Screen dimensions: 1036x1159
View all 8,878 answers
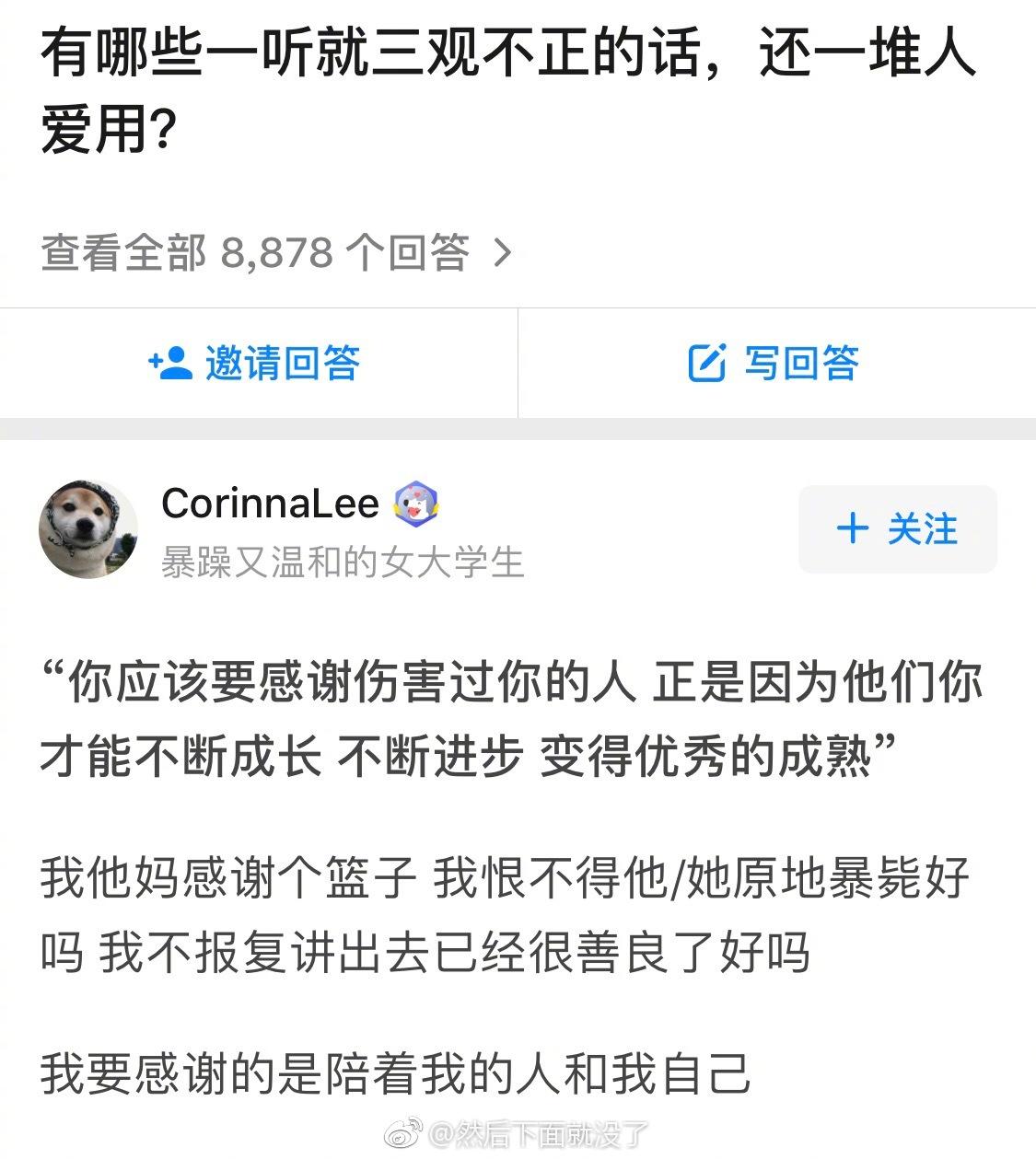tap(275, 252)
